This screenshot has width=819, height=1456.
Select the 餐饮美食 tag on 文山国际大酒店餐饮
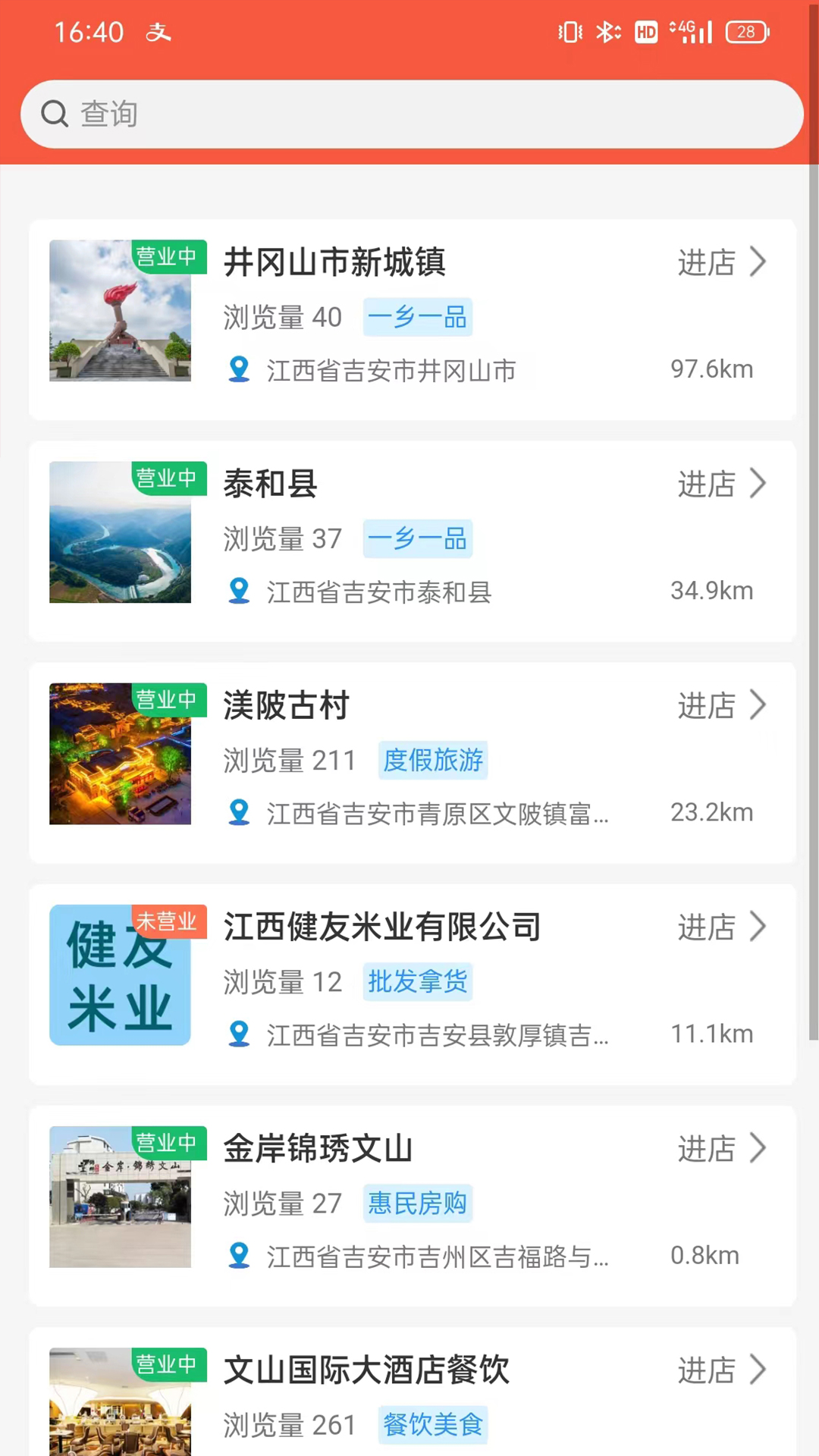pos(432,1425)
